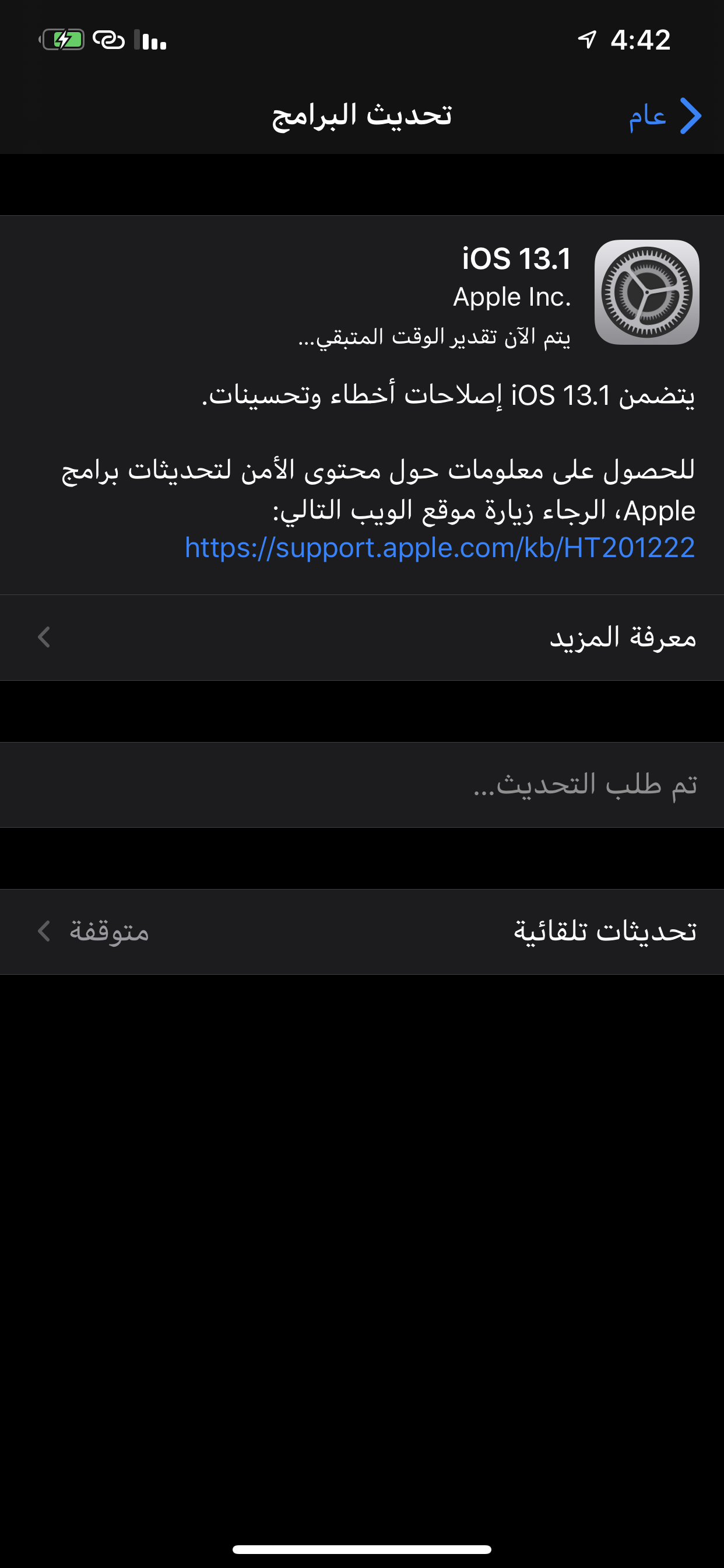Screen dimensions: 724x1568
Task: Open معرفة المزيد details
Action: (x=362, y=638)
